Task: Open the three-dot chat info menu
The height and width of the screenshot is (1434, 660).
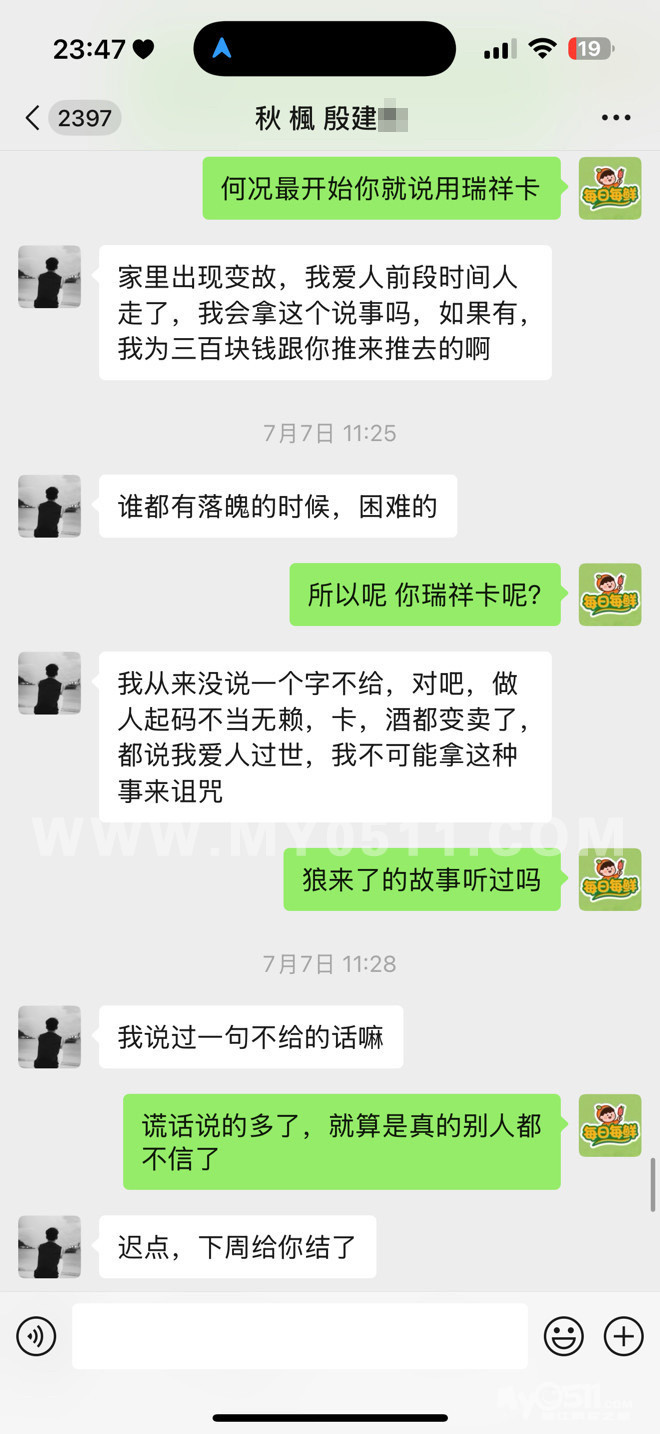Action: 616,118
